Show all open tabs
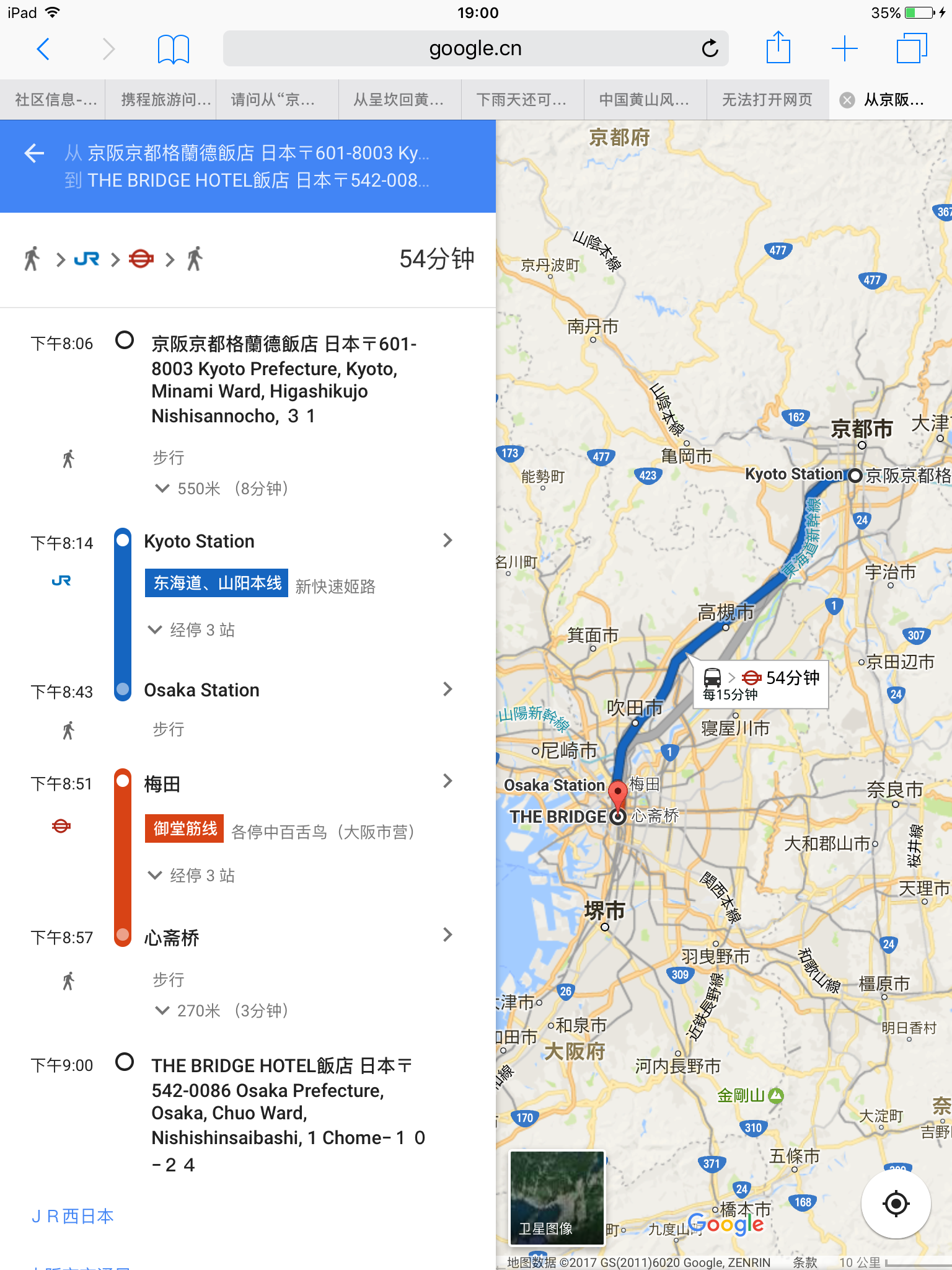 911,48
